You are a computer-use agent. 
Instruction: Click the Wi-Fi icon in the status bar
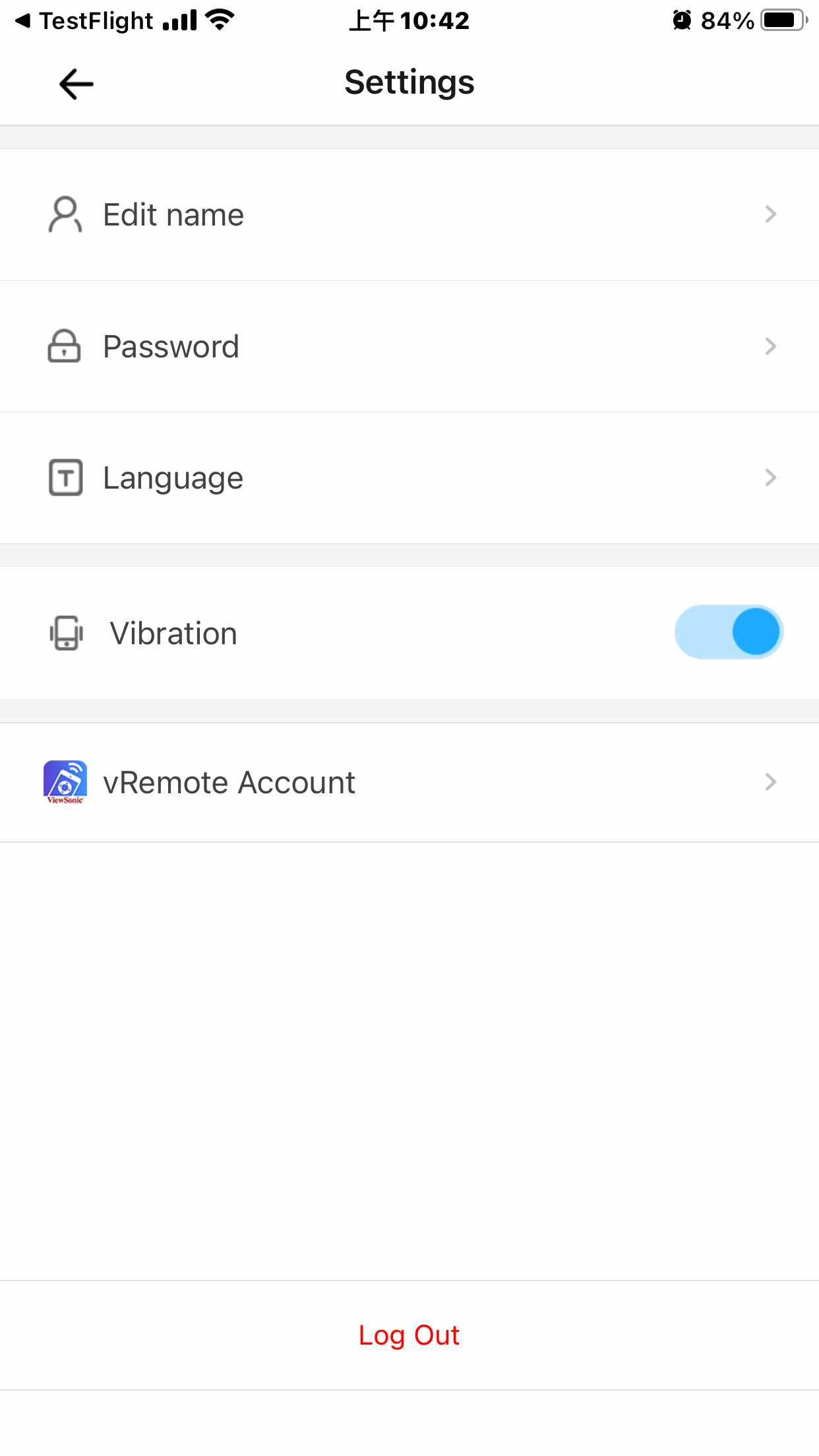tap(218, 19)
